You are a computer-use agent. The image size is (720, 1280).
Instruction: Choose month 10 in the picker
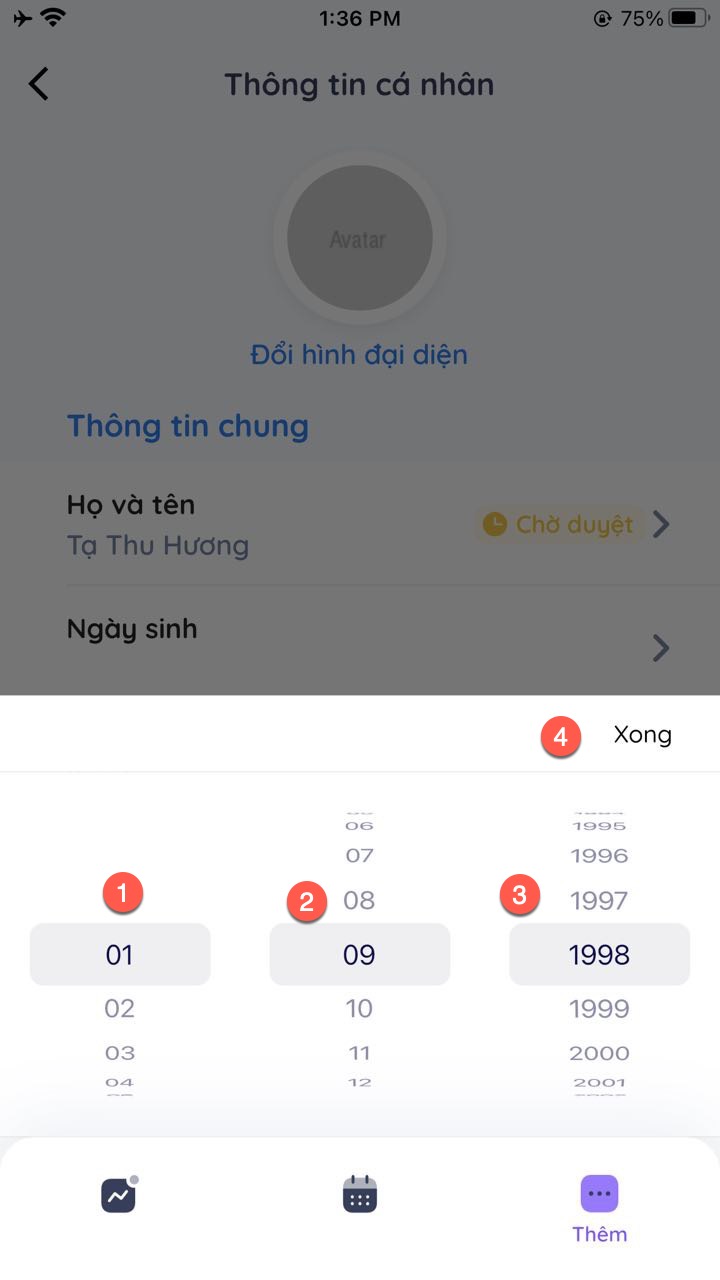359,1008
